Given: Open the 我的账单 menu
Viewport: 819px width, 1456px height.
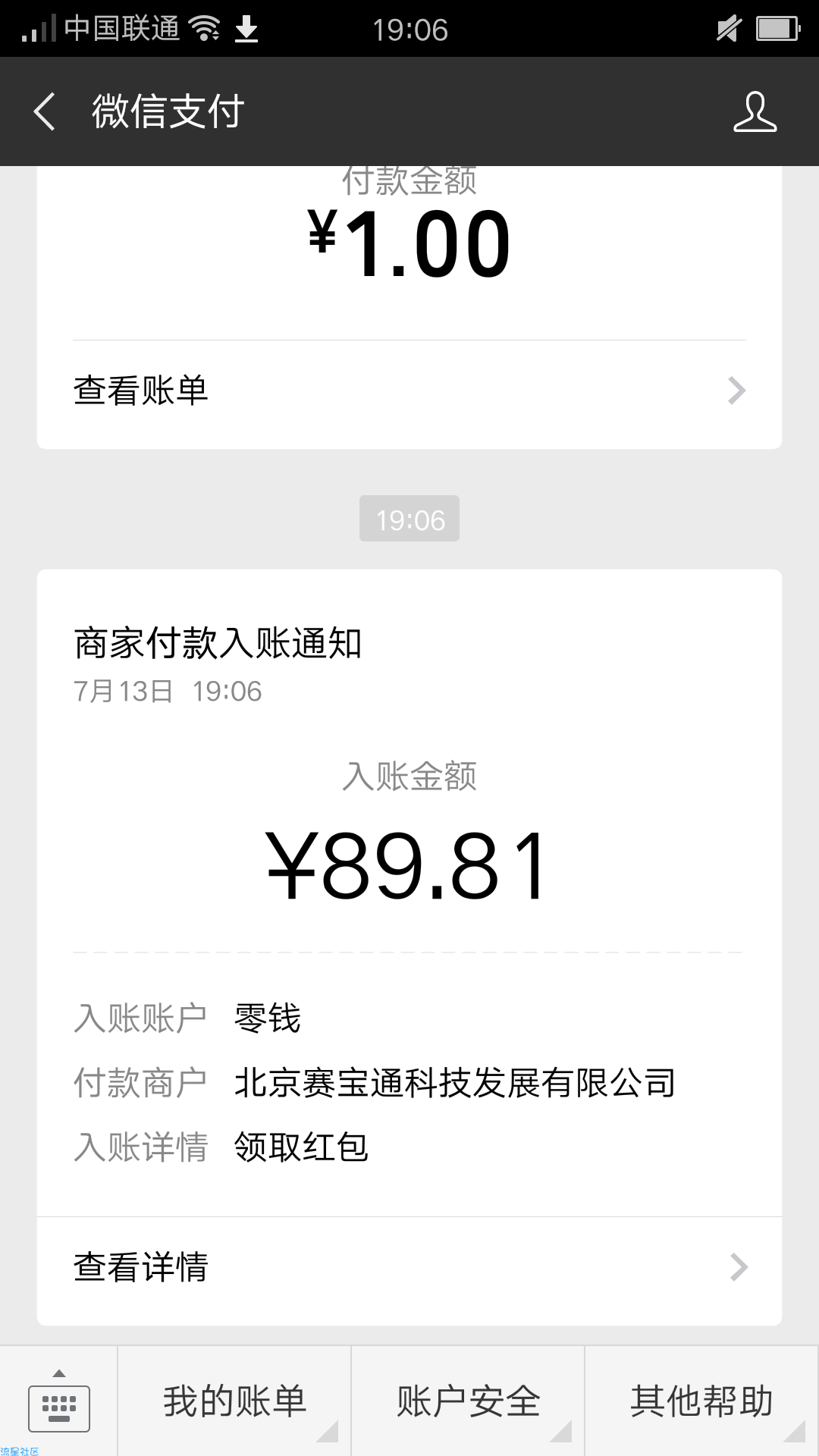Looking at the screenshot, I should tap(235, 1401).
